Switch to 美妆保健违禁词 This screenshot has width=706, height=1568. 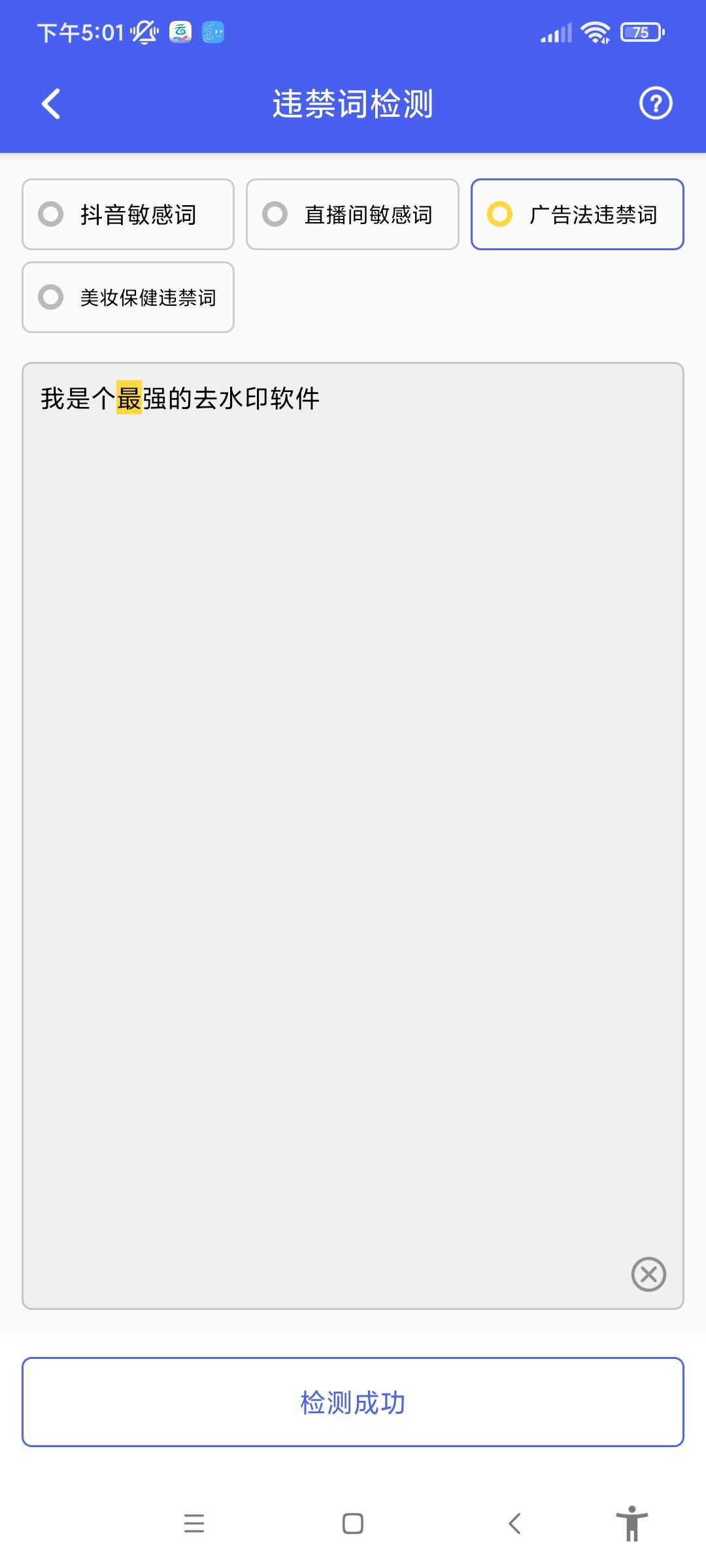128,297
